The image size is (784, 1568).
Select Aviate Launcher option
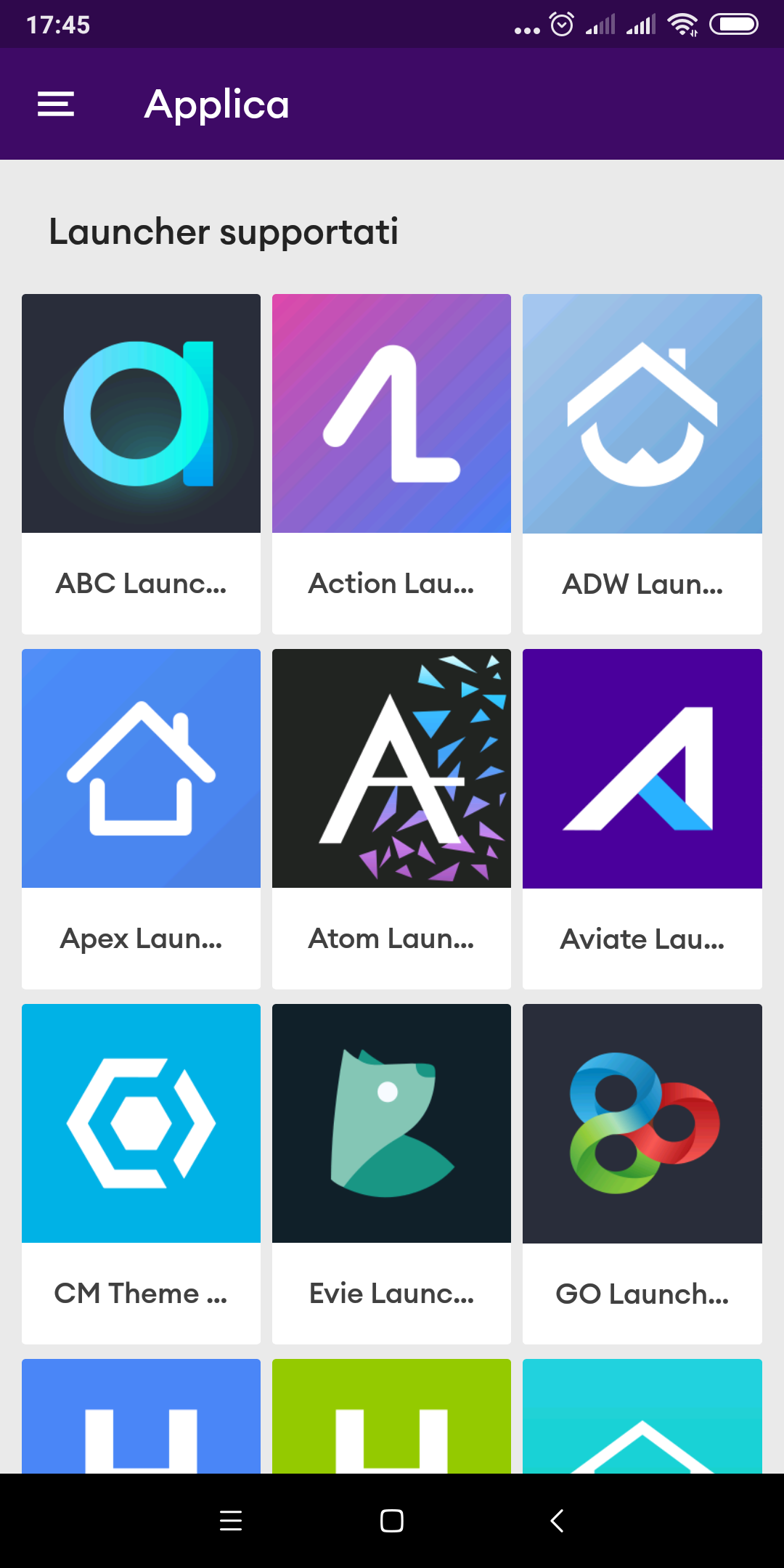coord(642,819)
